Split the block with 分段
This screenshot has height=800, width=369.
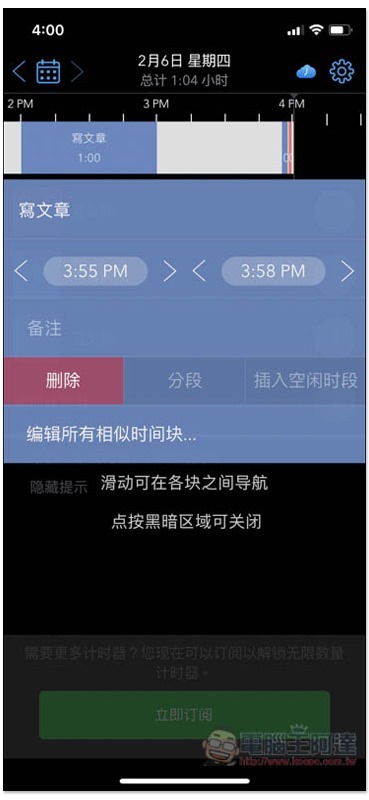pos(184,381)
